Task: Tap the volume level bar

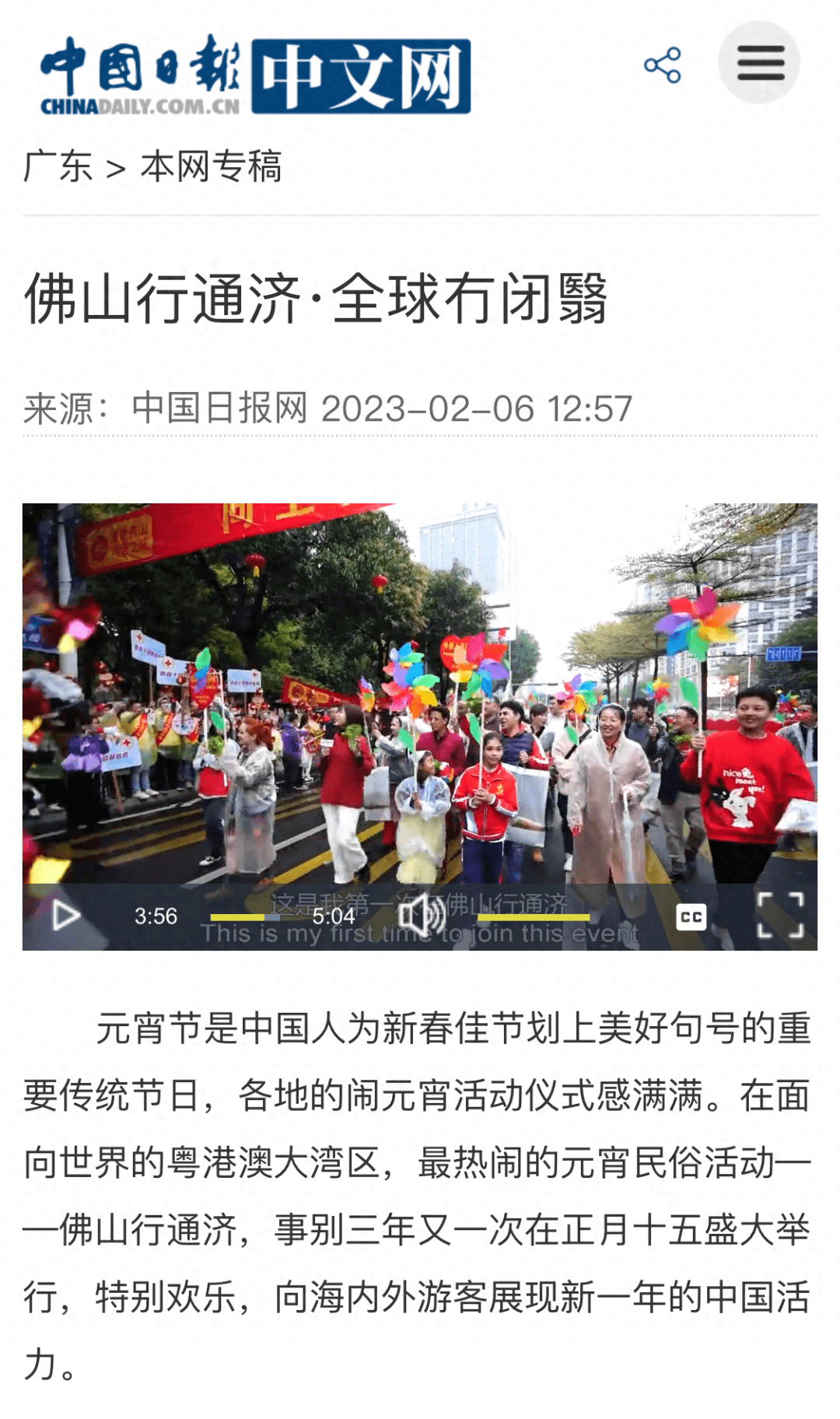Action: click(534, 918)
